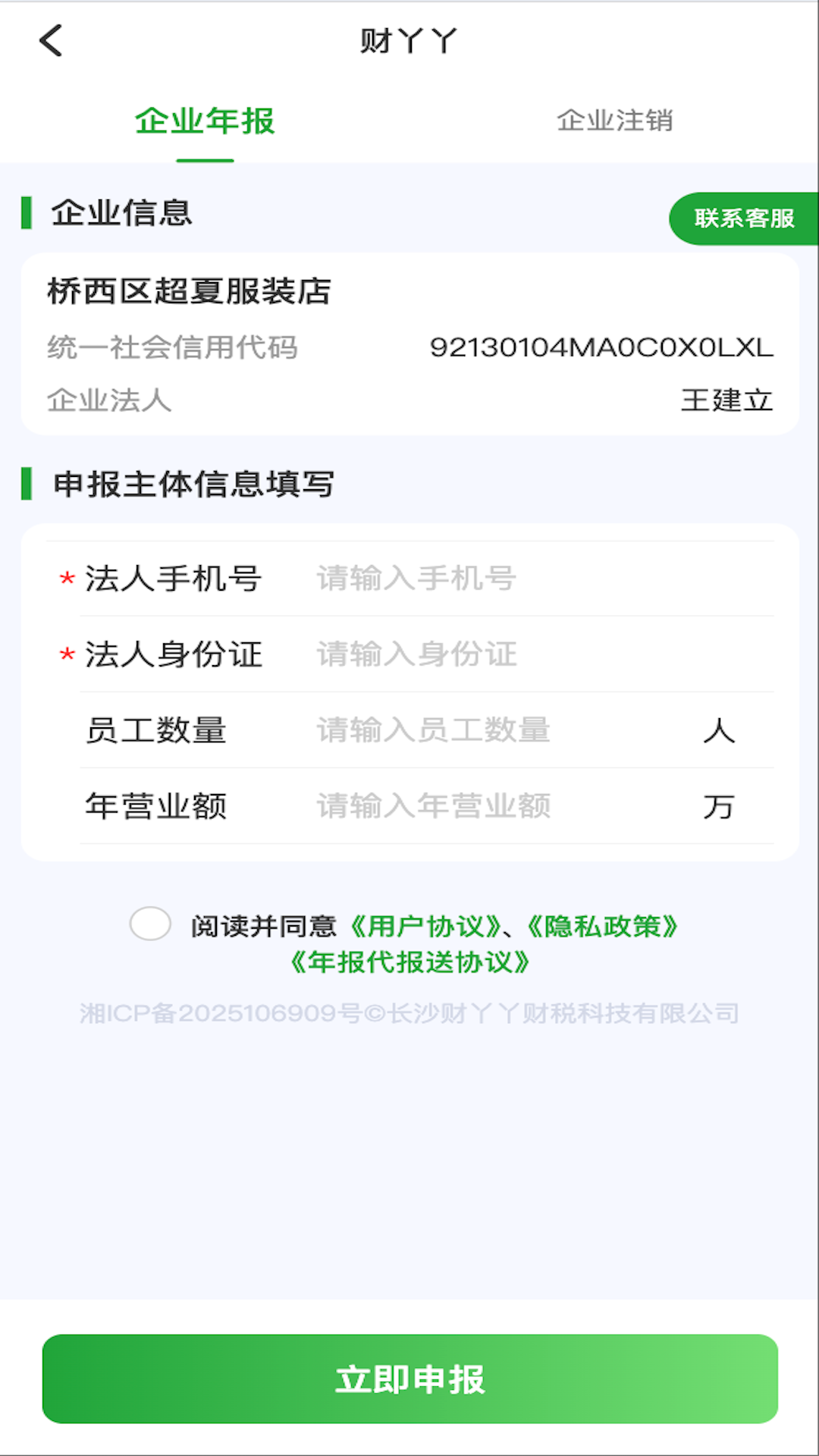
Task: Submit with the 立即申报 button
Action: click(x=409, y=1379)
